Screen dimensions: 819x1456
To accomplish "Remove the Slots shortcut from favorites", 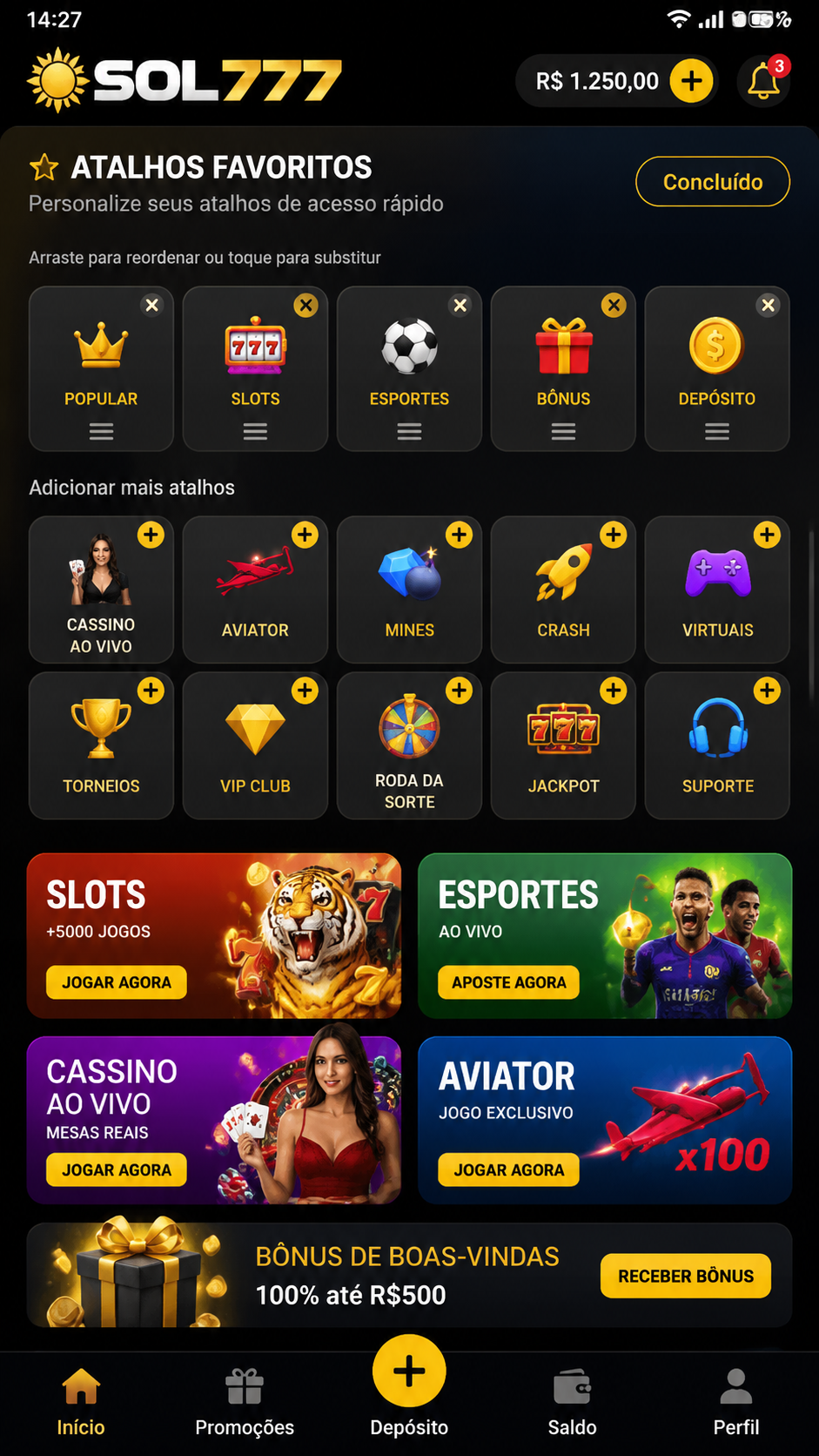I will (x=305, y=305).
